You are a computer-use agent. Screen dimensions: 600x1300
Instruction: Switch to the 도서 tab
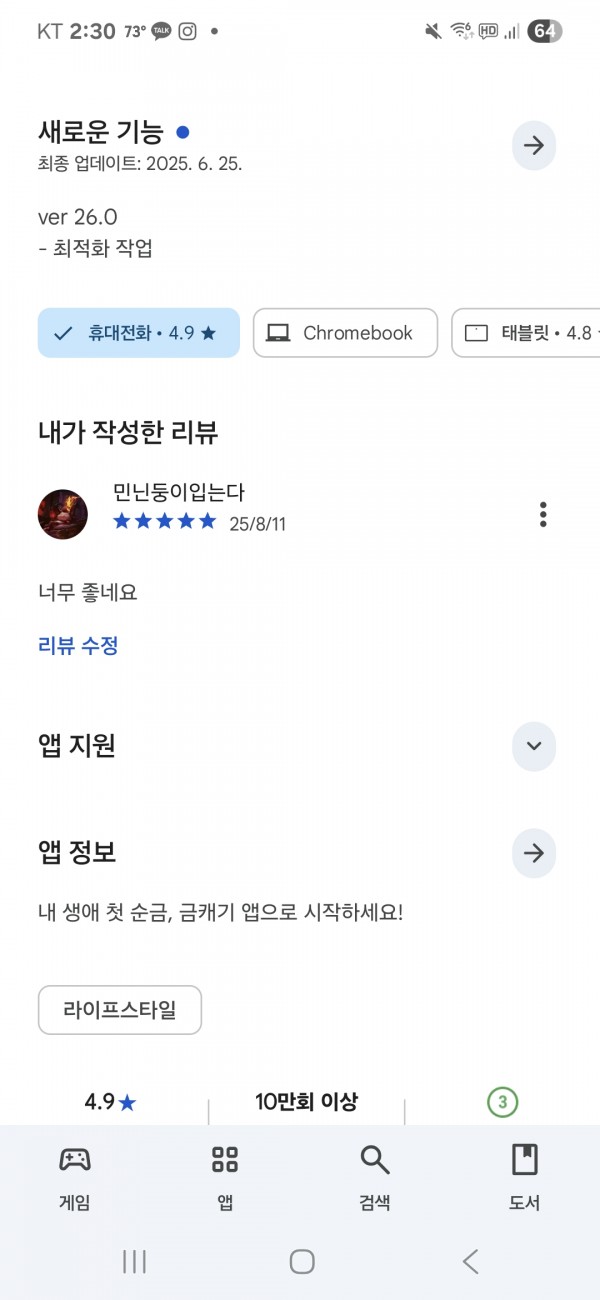coord(524,1178)
